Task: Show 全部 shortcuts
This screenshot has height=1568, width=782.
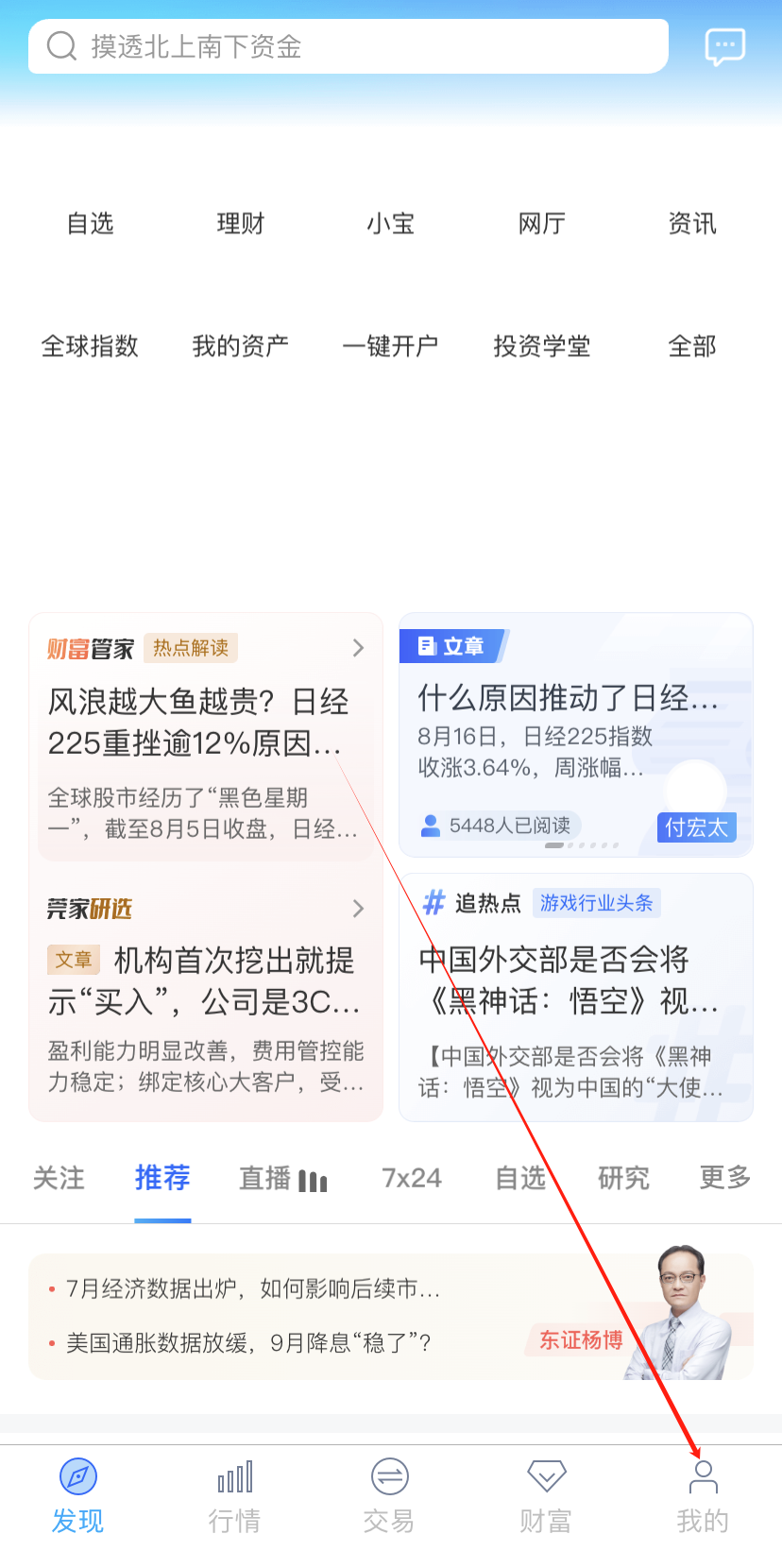Action: [x=692, y=347]
